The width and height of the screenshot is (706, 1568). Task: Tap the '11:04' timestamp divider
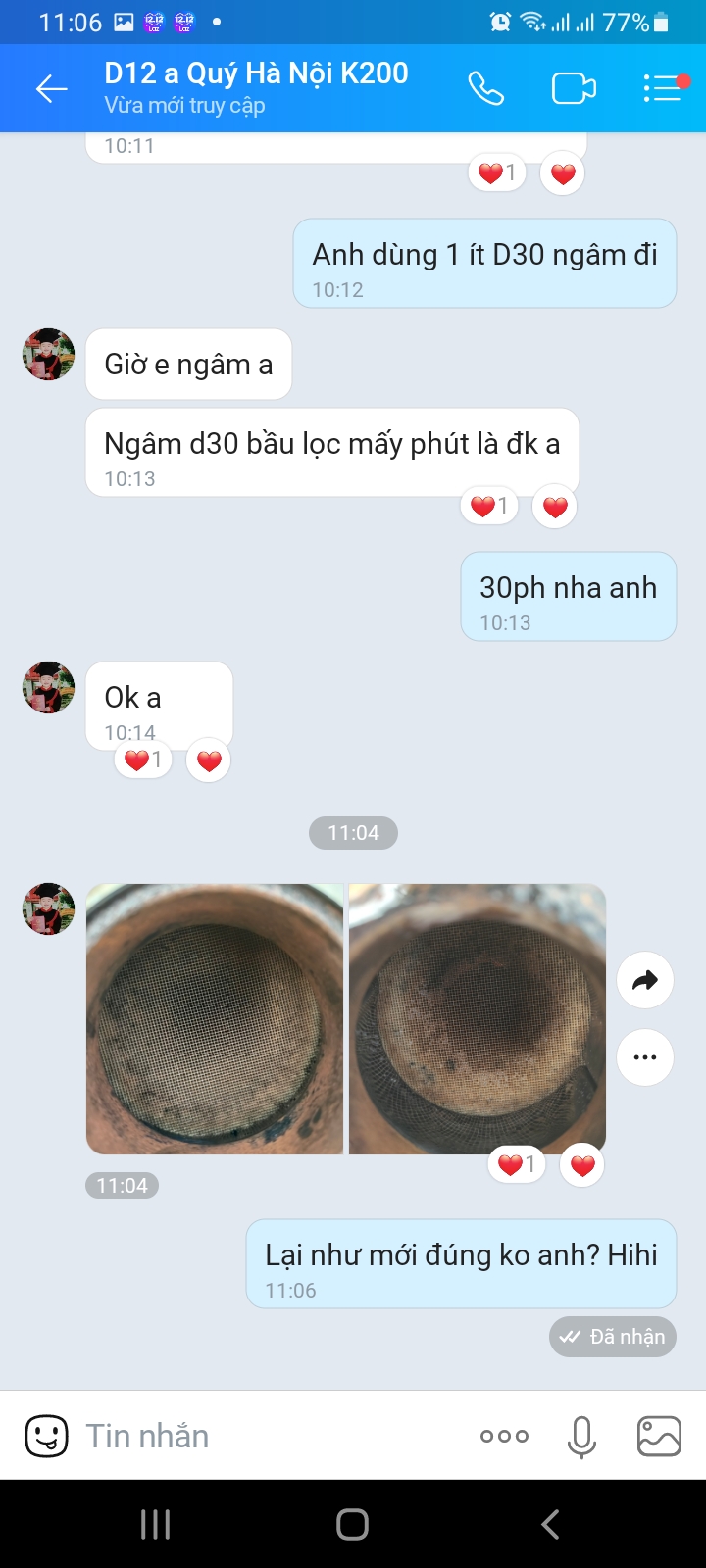tap(353, 833)
